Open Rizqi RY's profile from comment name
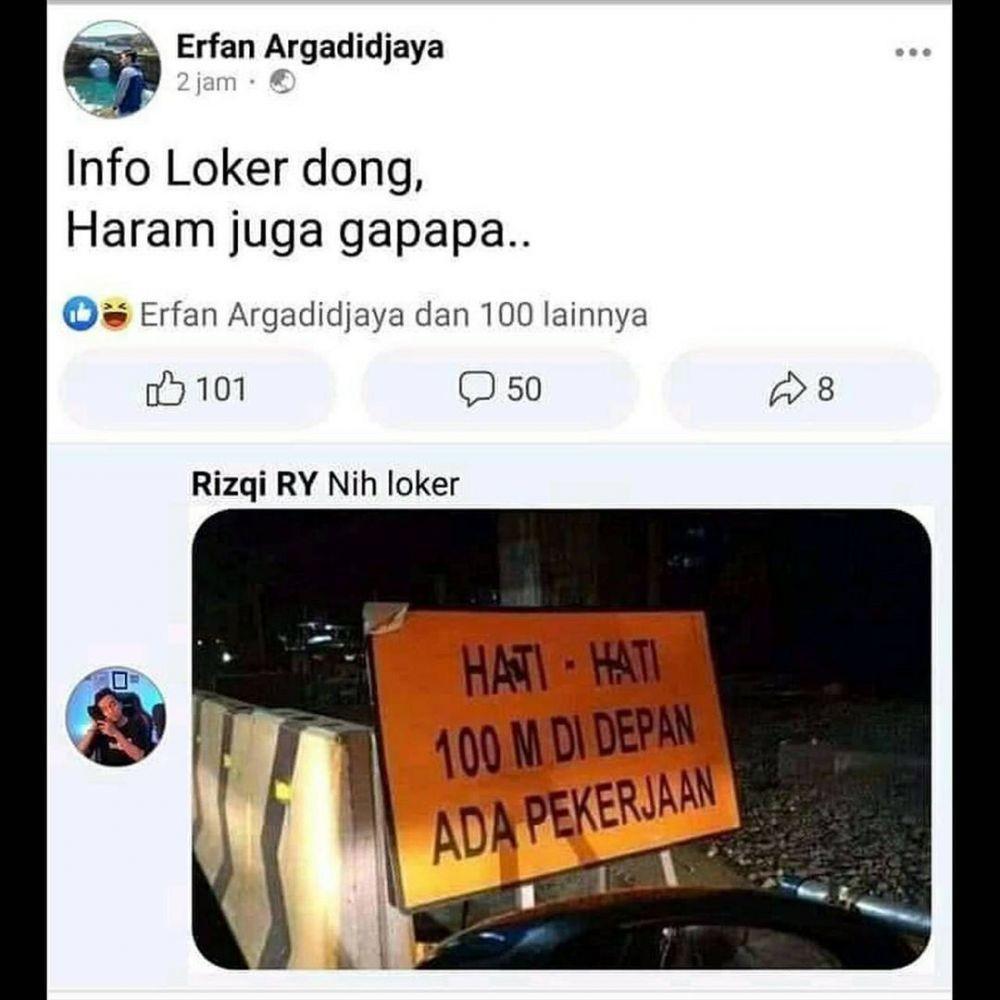 254,485
